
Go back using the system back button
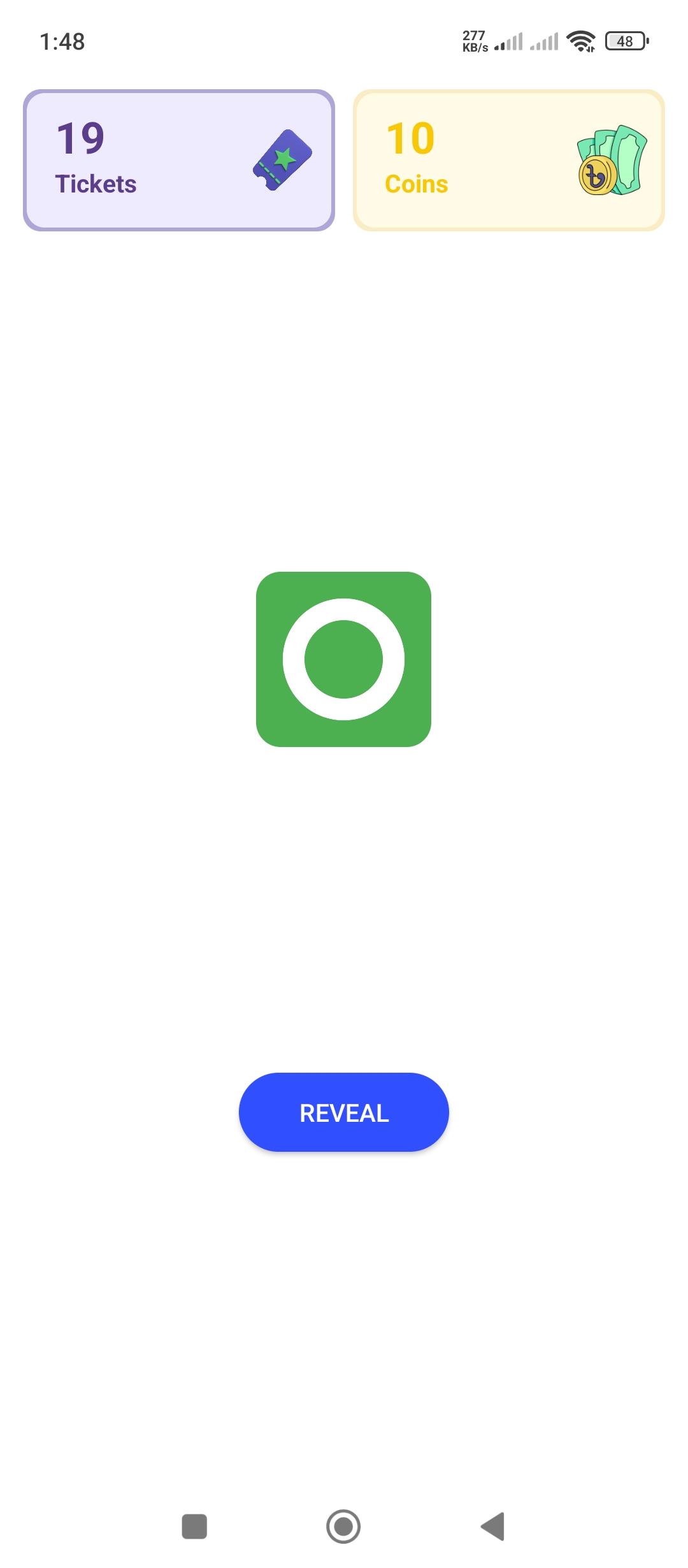point(493,1527)
